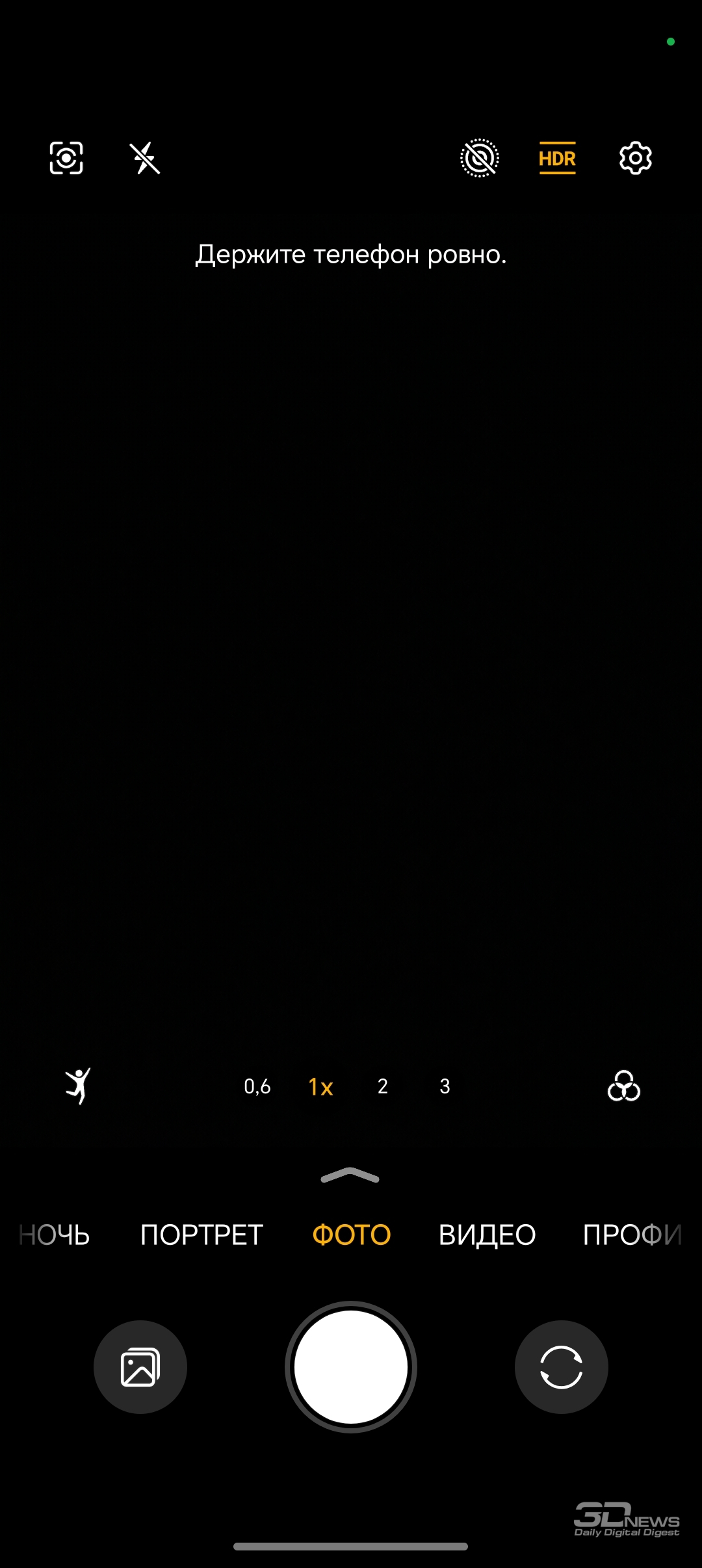702x1568 pixels.
Task: Switch to ПРОФИ mode
Action: tap(632, 1235)
